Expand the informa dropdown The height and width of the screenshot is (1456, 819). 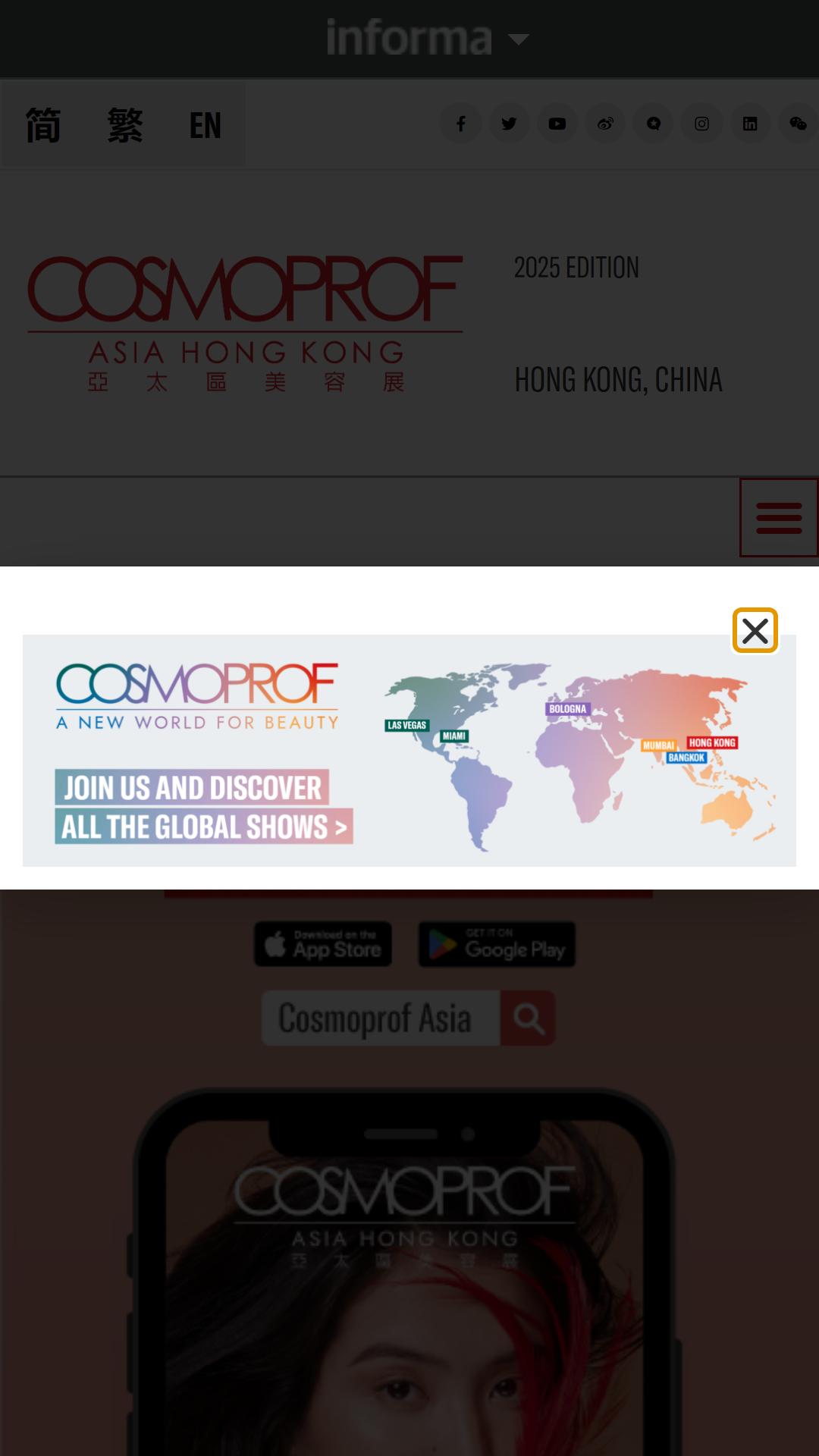pos(427,38)
